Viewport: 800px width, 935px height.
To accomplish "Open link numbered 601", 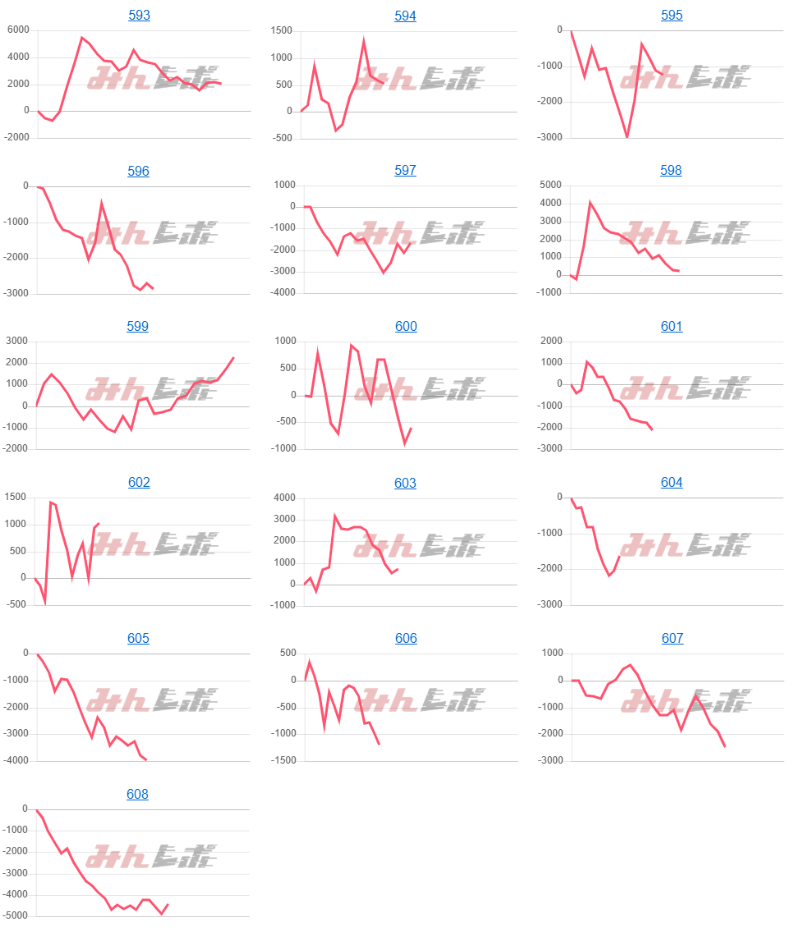I will (672, 327).
